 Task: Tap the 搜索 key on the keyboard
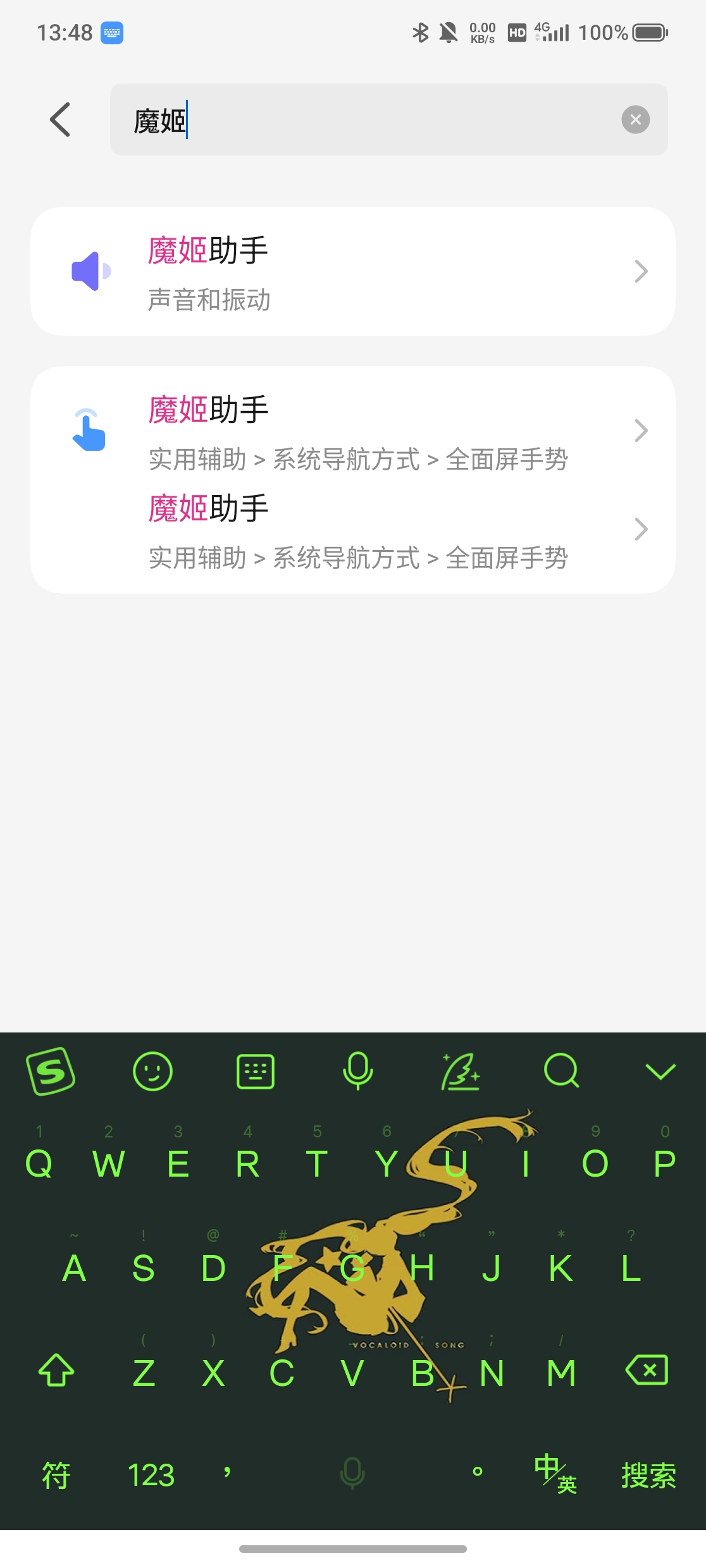tap(648, 1475)
